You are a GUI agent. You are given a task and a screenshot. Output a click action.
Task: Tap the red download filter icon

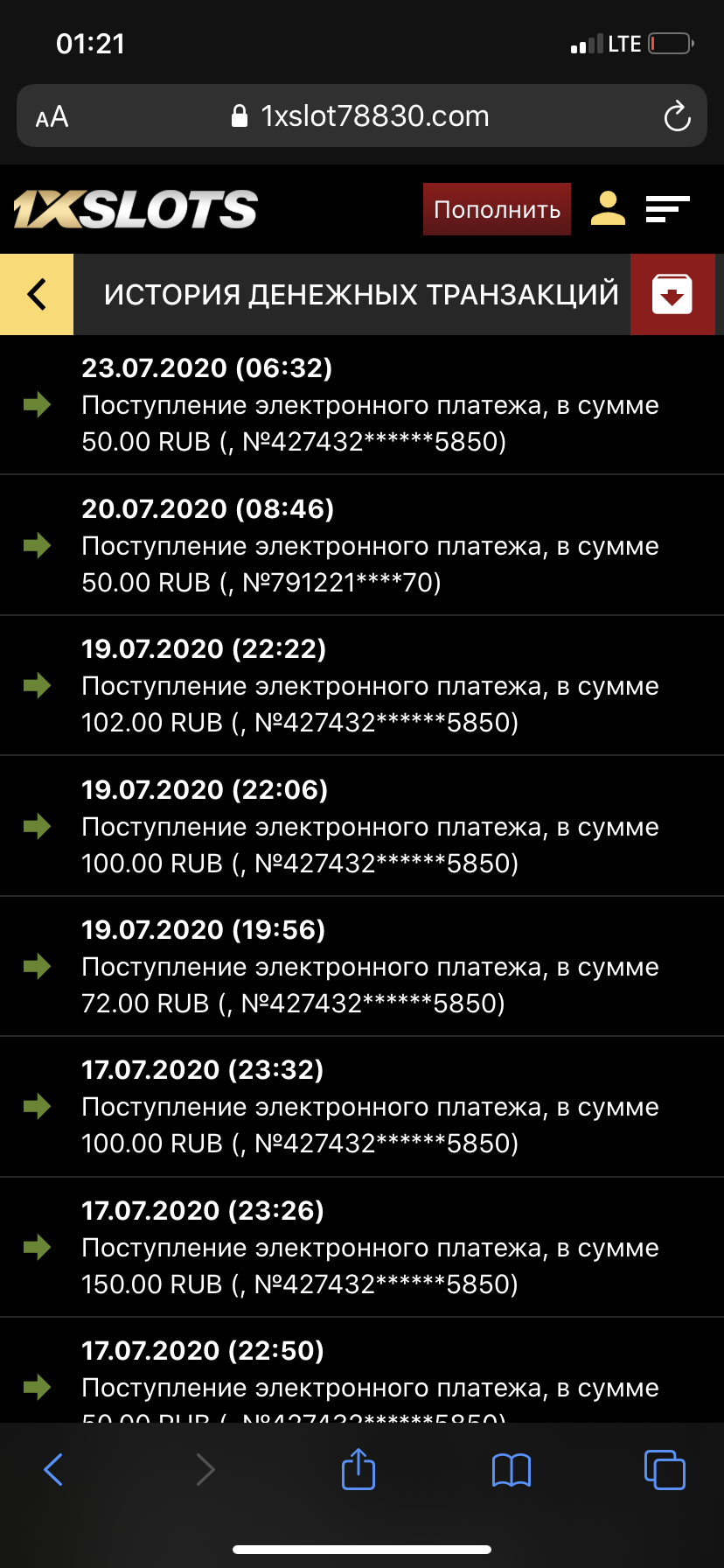click(672, 294)
